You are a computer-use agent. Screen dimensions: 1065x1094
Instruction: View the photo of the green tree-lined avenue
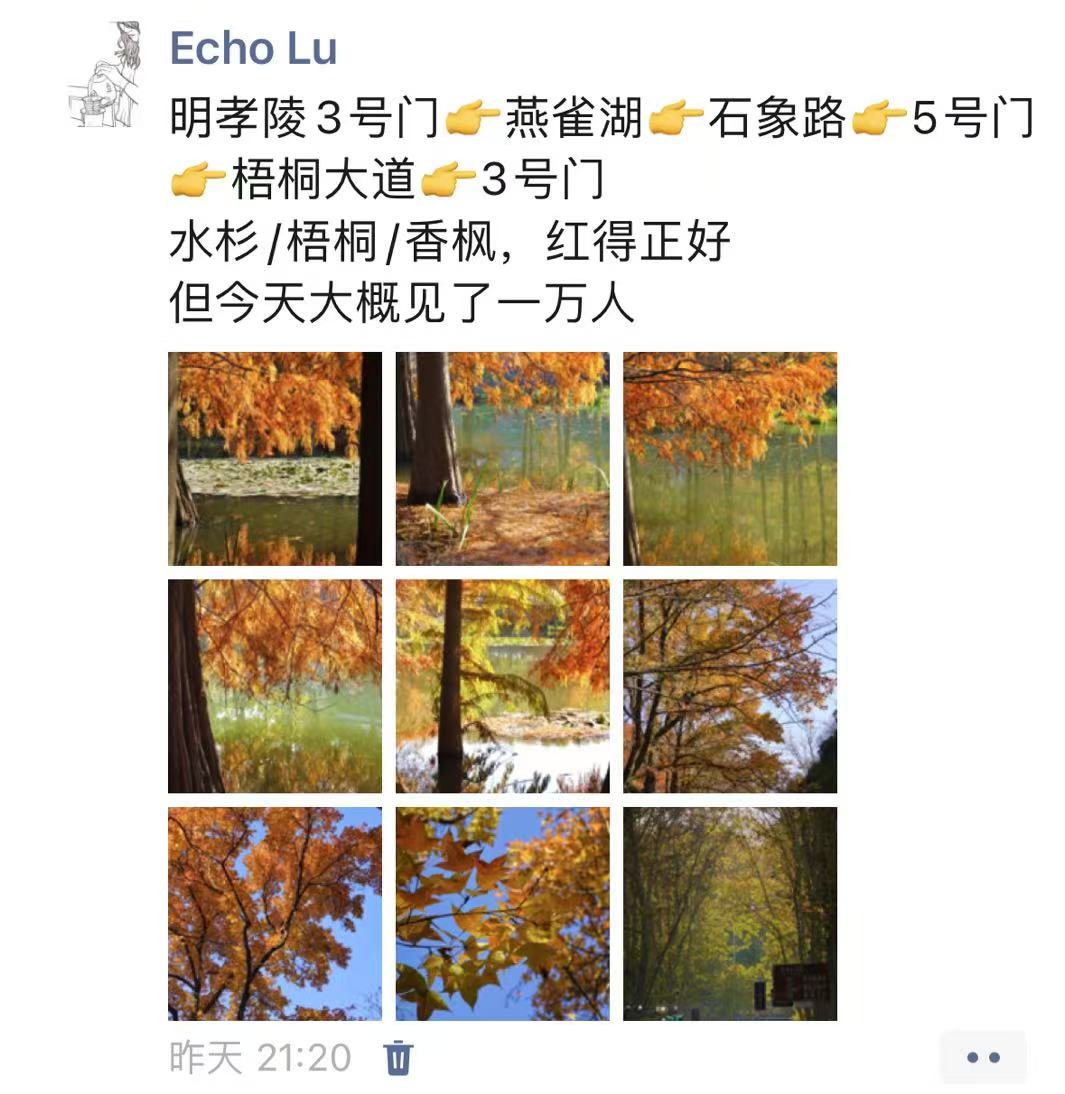730,914
